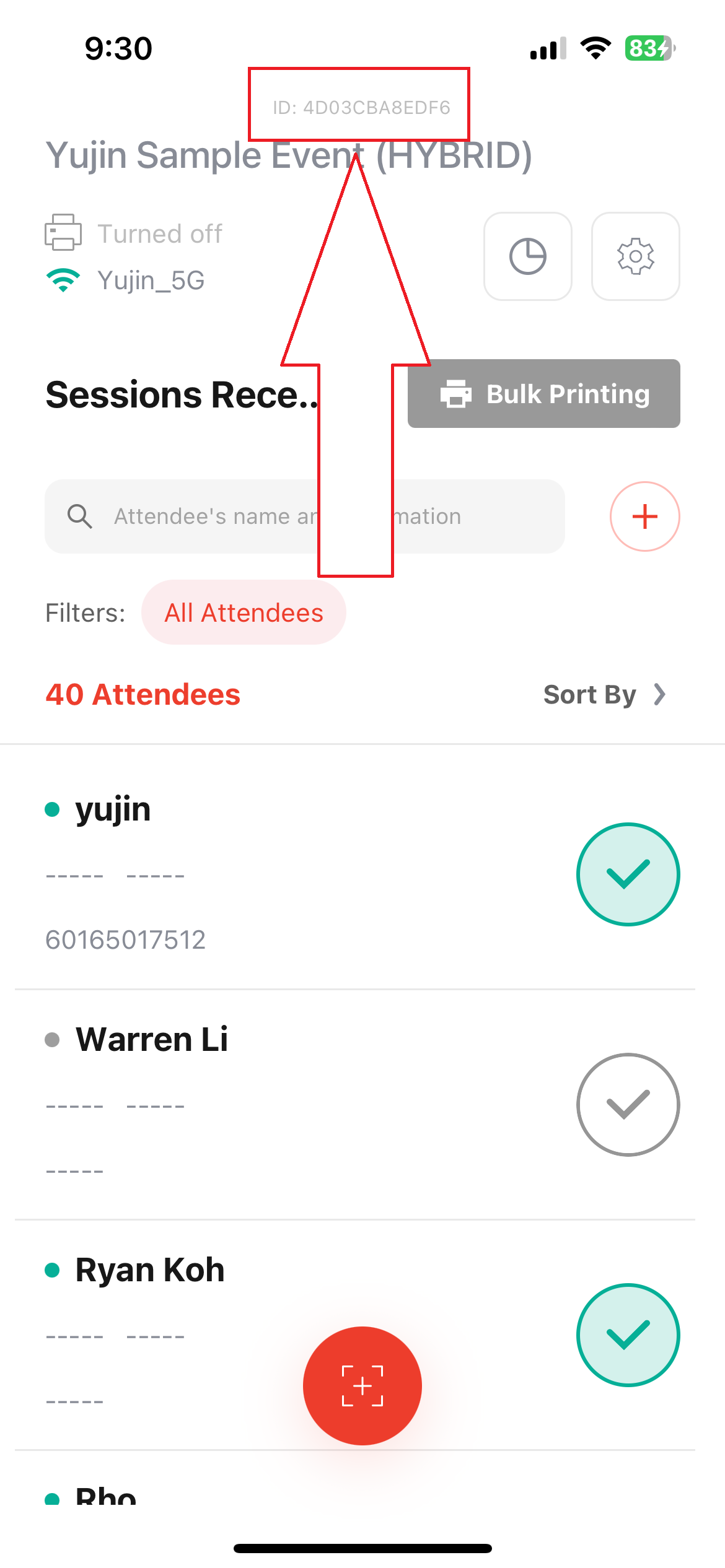Launch the red QR scan button
Image resolution: width=725 pixels, height=1568 pixels.
point(362,1386)
